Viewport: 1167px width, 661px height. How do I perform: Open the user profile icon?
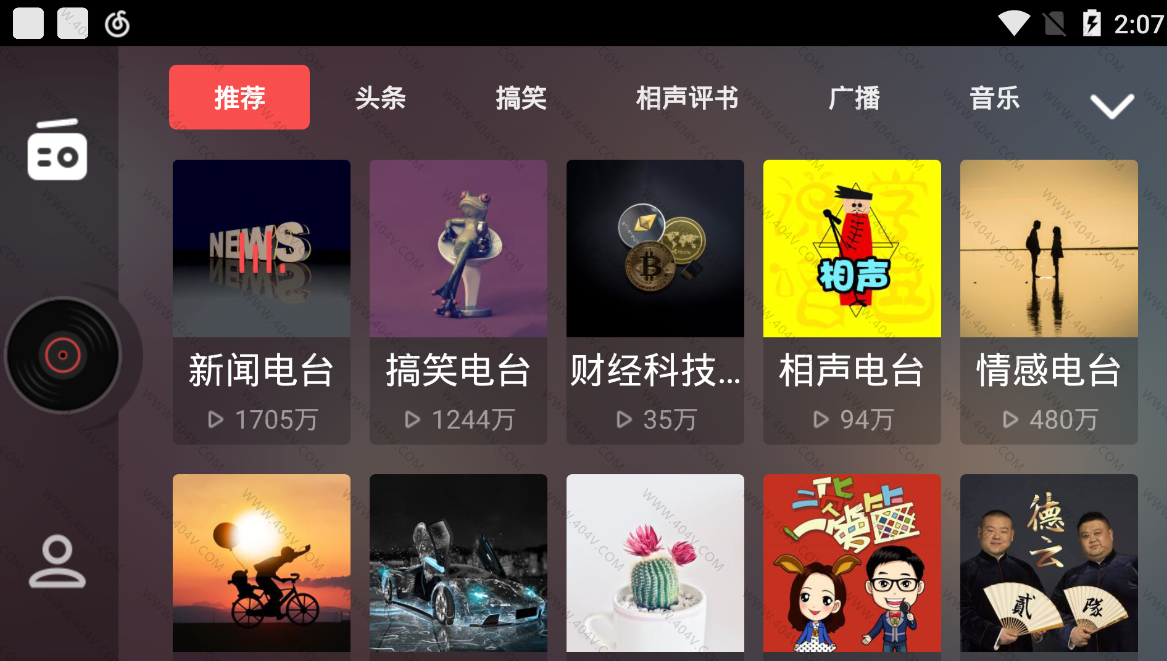coord(57,562)
